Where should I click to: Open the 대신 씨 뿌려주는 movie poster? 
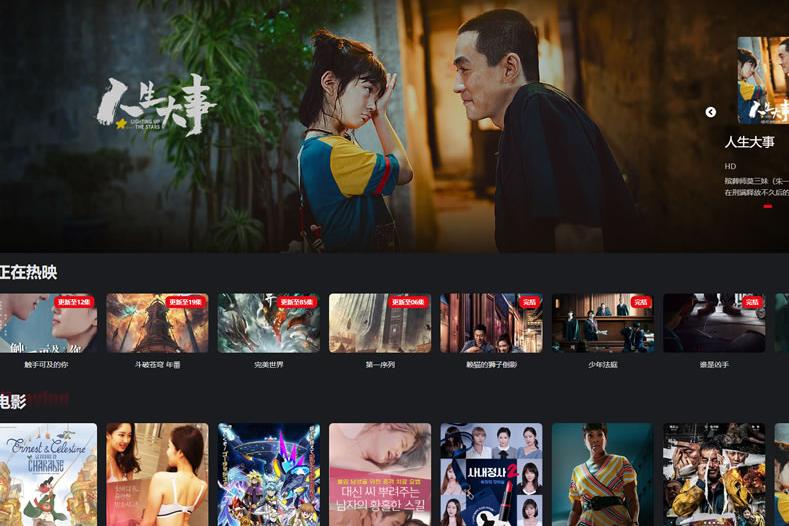(x=380, y=474)
